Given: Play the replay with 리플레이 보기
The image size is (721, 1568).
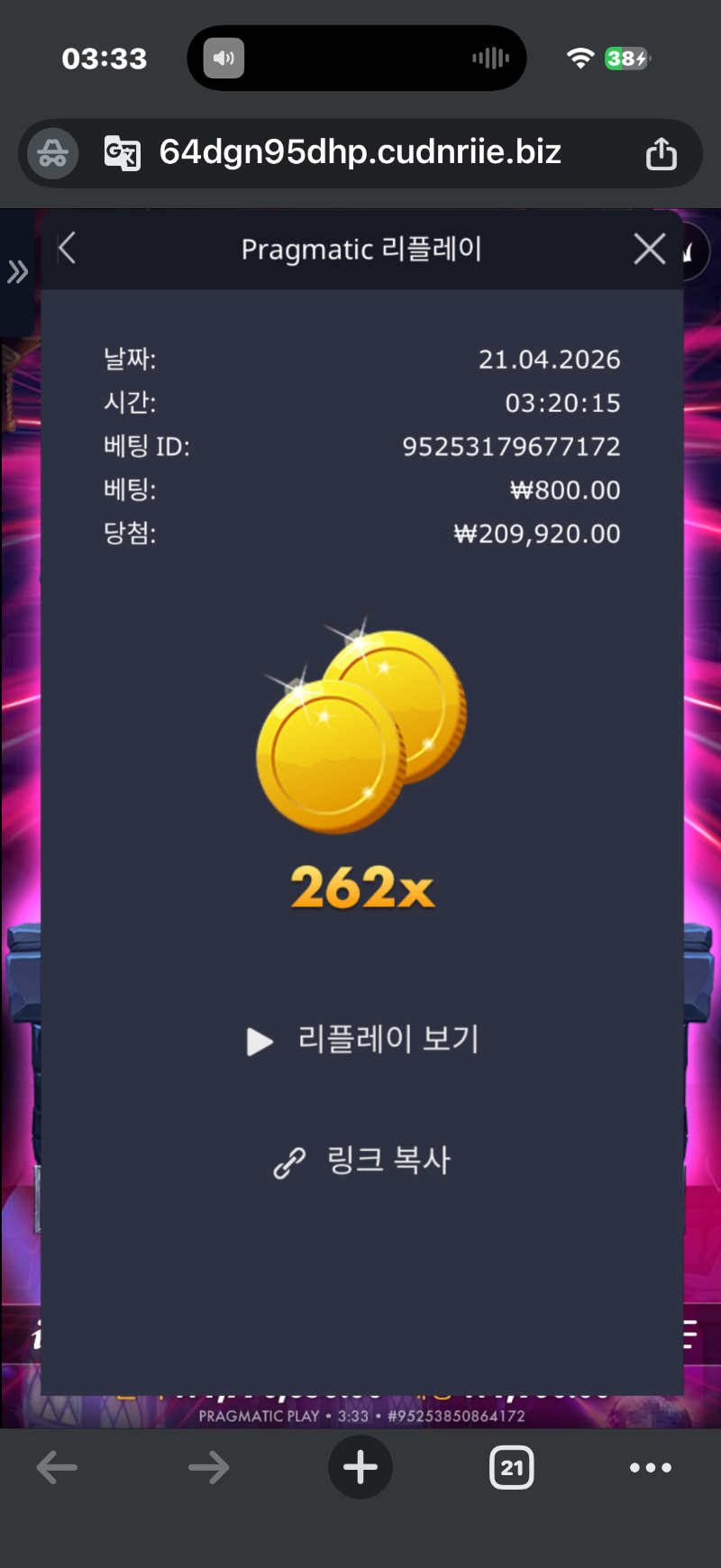Looking at the screenshot, I should coord(362,1040).
